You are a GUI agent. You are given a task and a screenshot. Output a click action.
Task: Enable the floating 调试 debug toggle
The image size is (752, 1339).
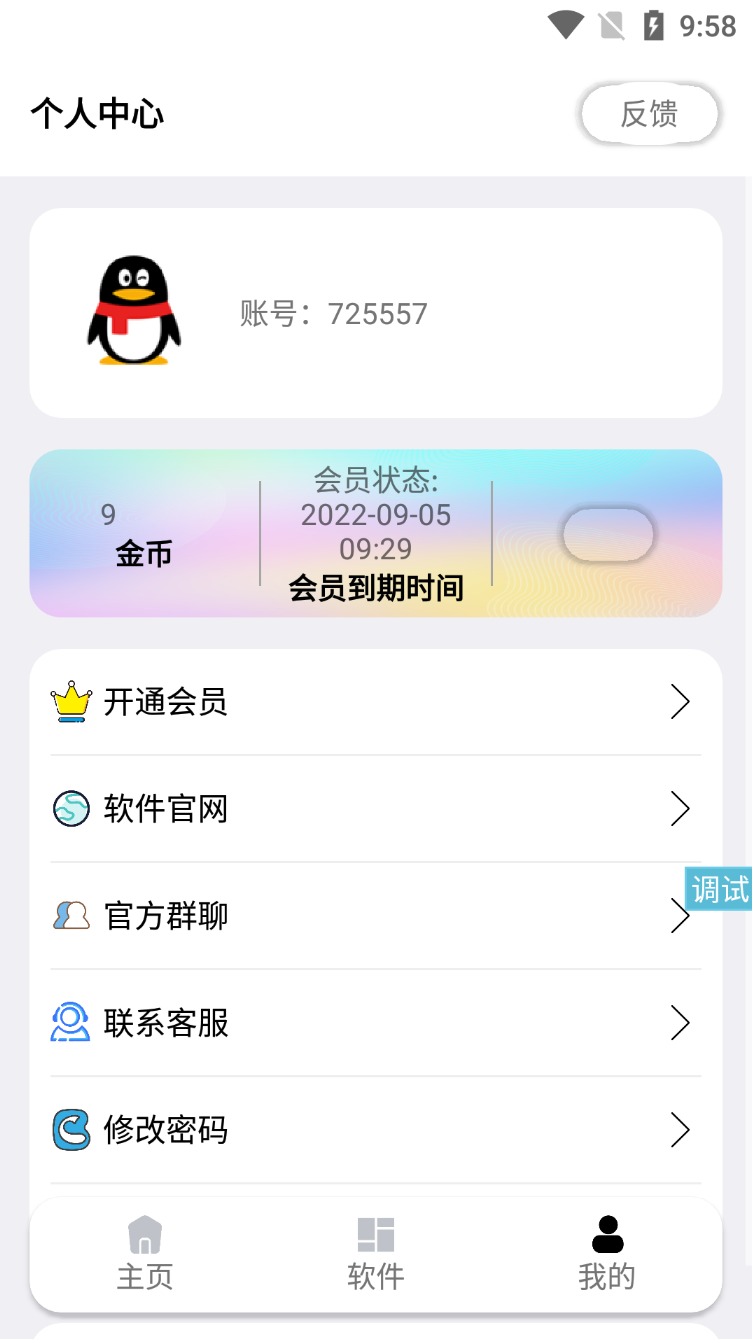(x=718, y=889)
